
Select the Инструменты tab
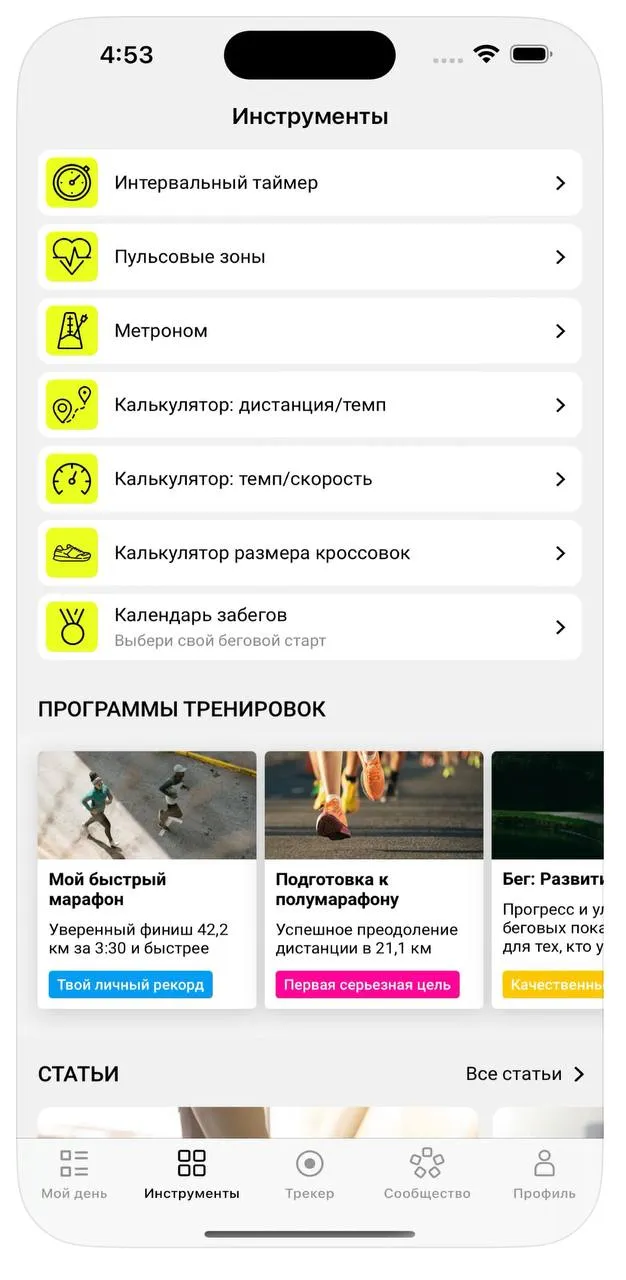[x=192, y=1174]
